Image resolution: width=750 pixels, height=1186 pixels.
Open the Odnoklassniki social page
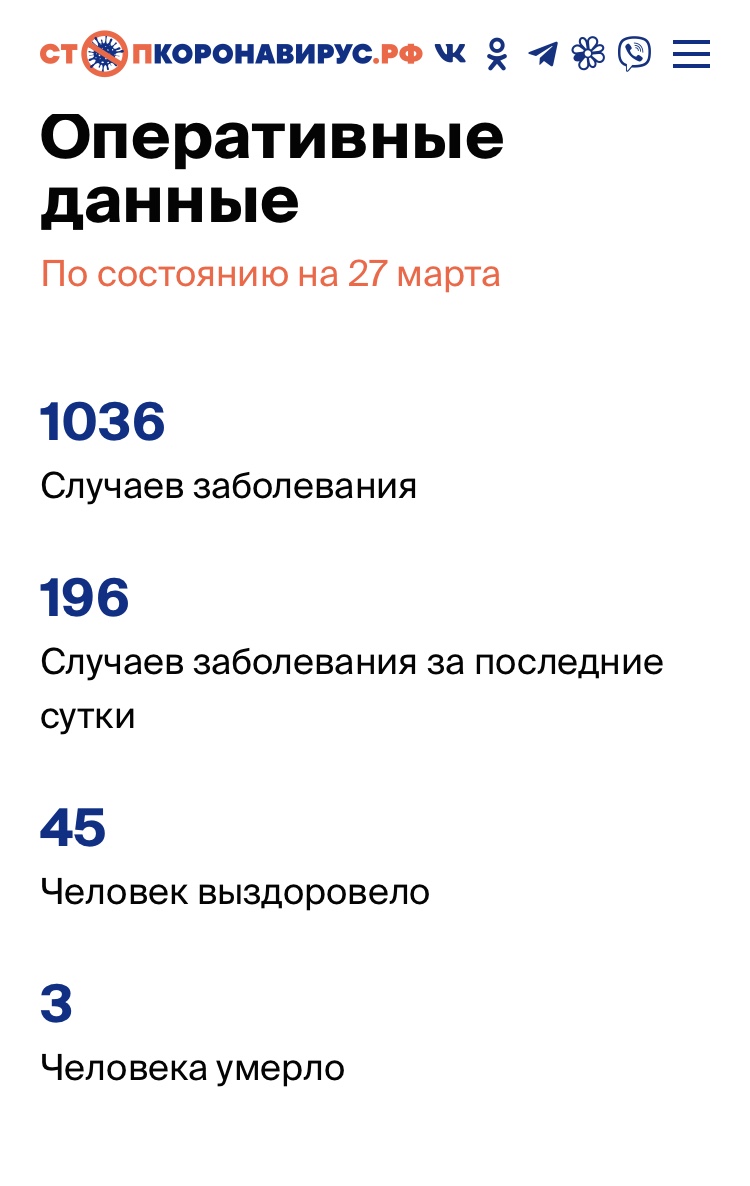[x=496, y=54]
